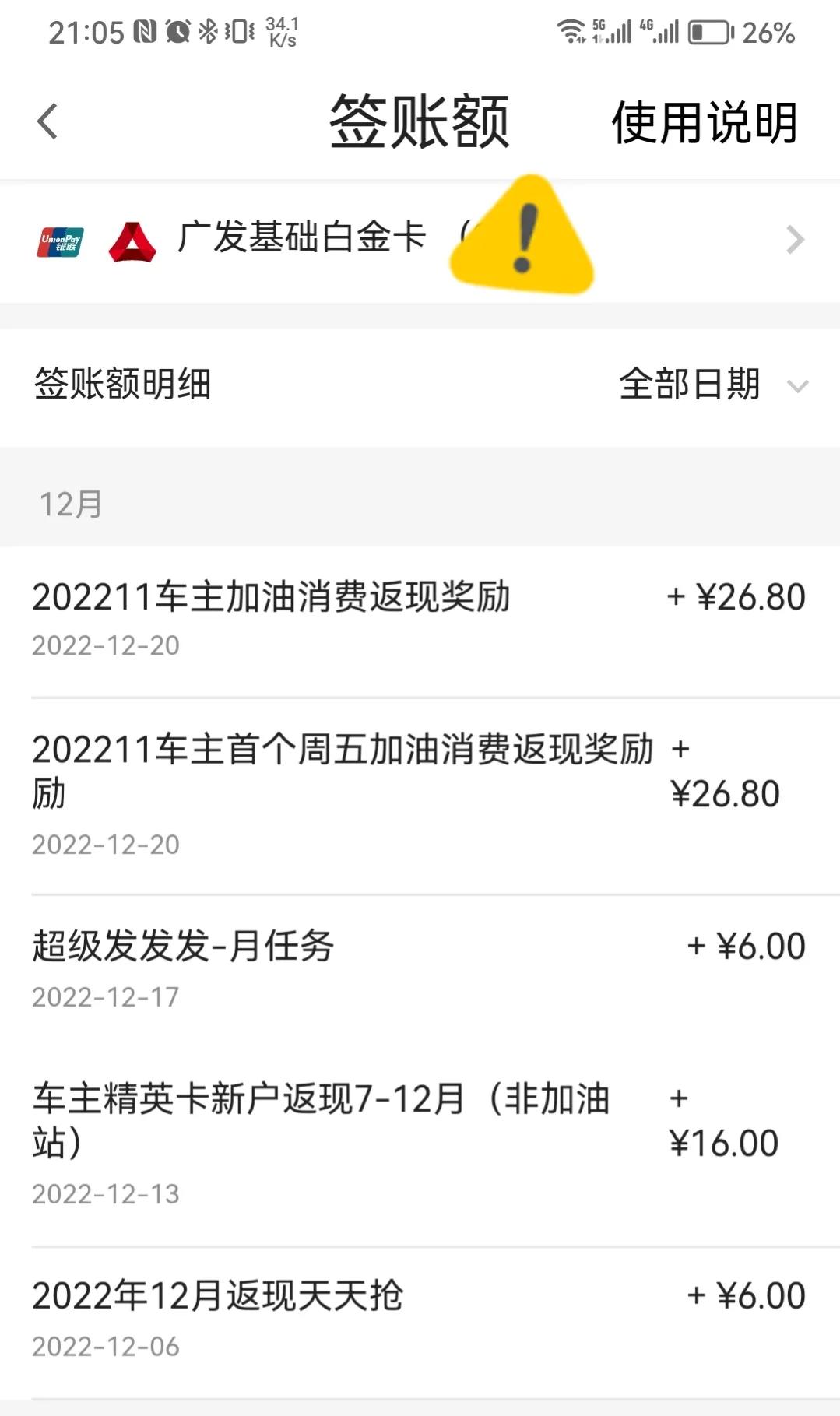This screenshot has height=1416, width=840.
Task: Tap the Guangfa Bank red logo
Action: tap(132, 240)
